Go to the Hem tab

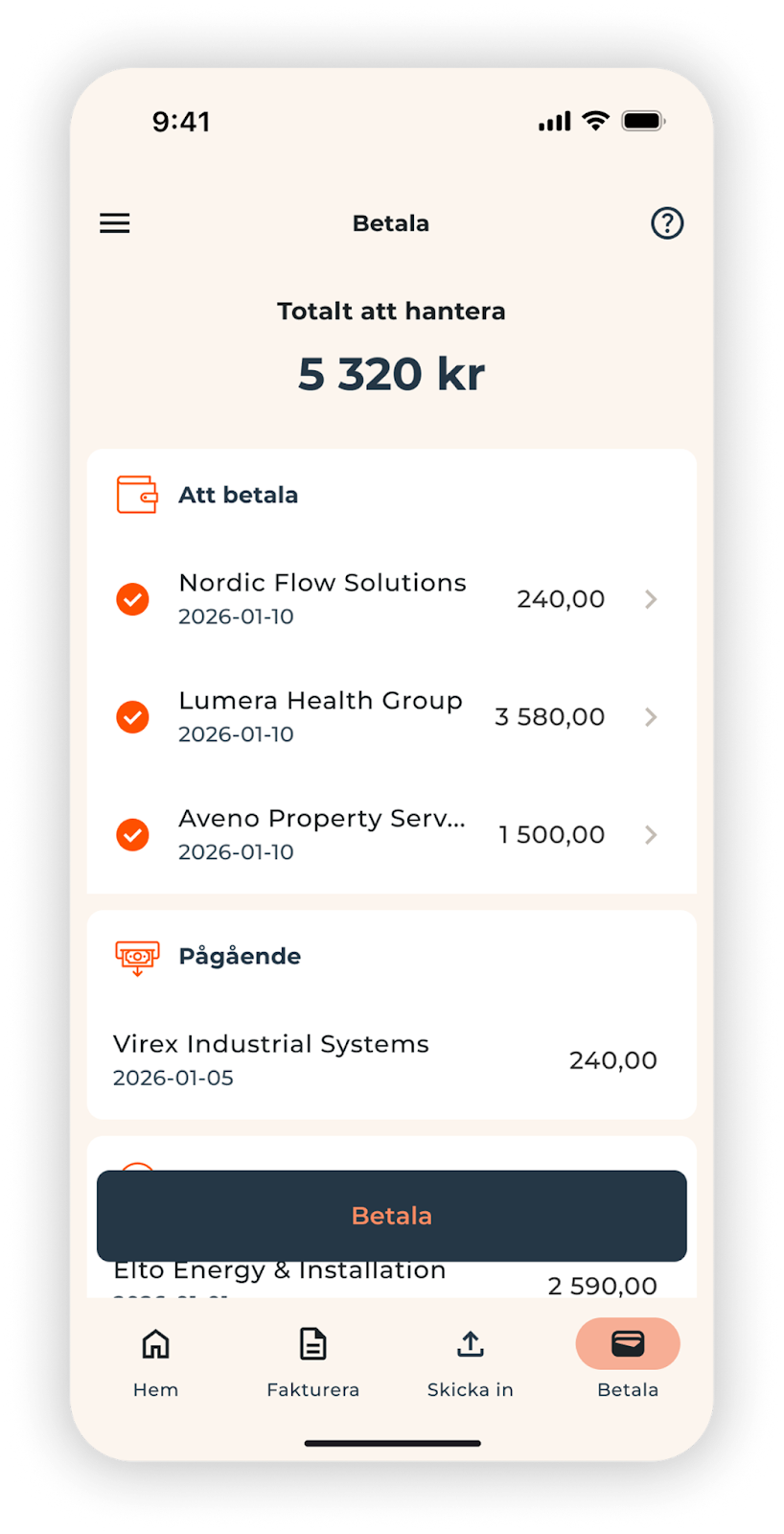155,1361
